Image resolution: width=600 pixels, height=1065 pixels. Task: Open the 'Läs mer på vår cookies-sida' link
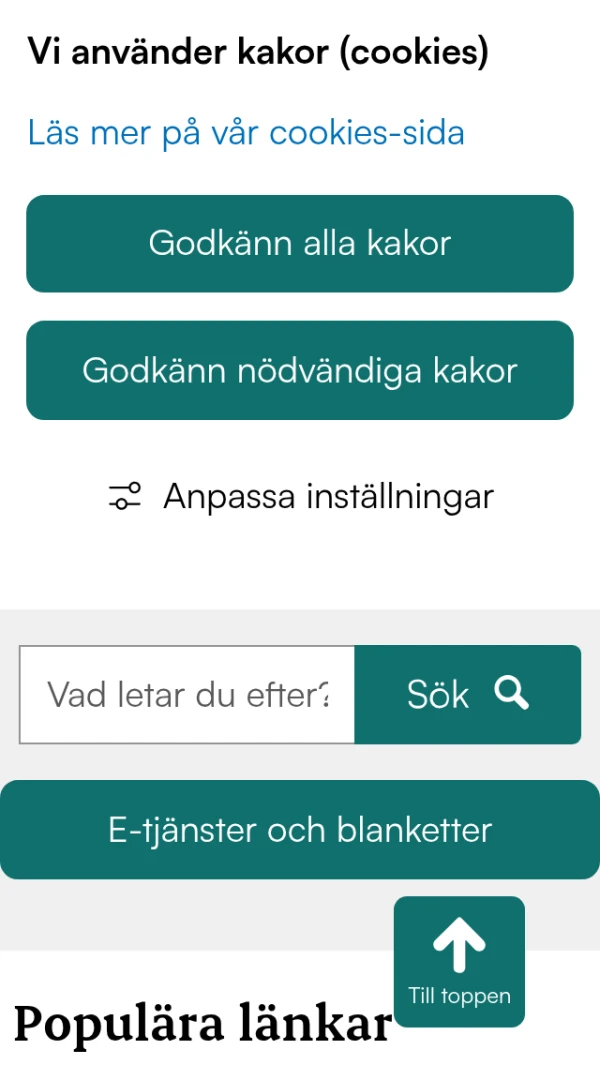(246, 132)
